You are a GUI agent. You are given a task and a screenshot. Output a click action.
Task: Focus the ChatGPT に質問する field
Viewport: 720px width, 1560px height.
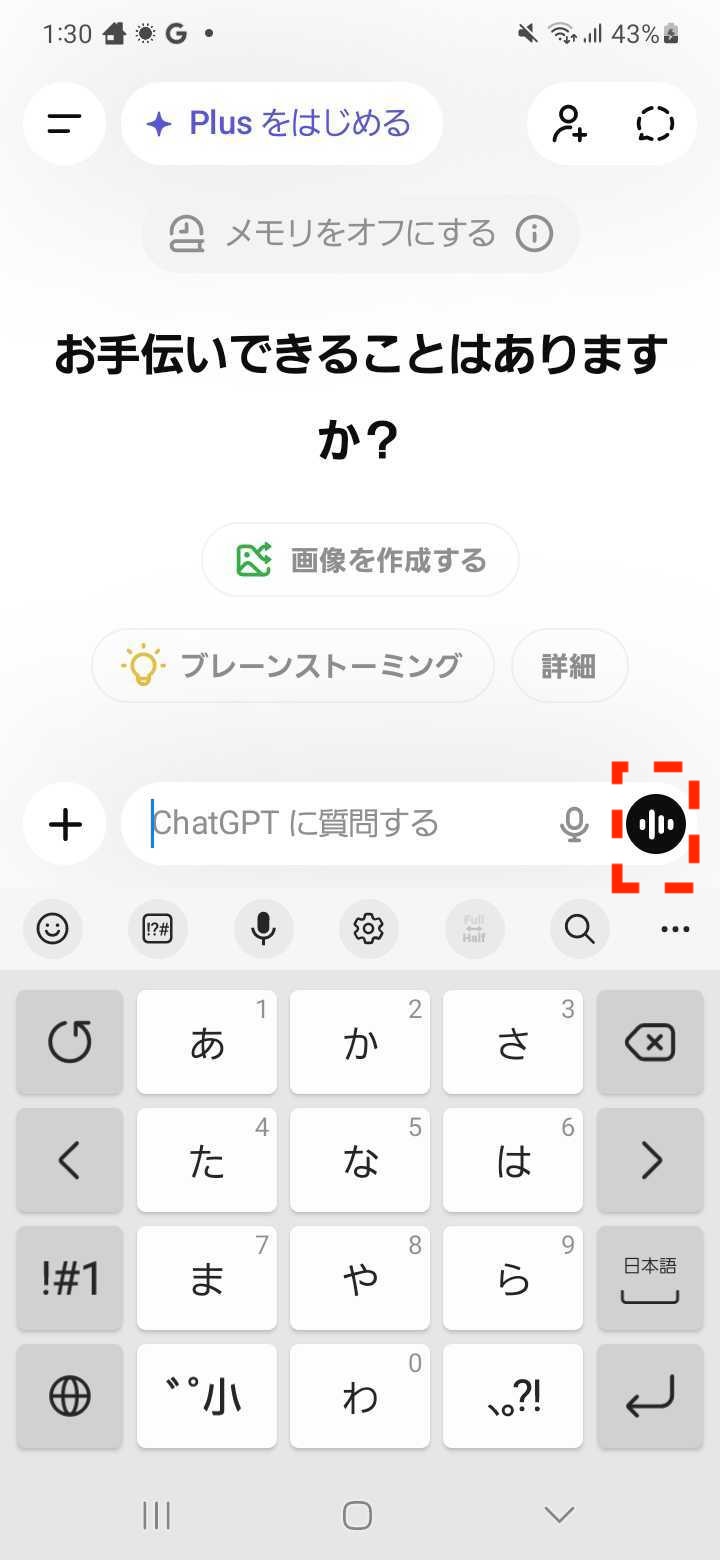click(x=340, y=825)
